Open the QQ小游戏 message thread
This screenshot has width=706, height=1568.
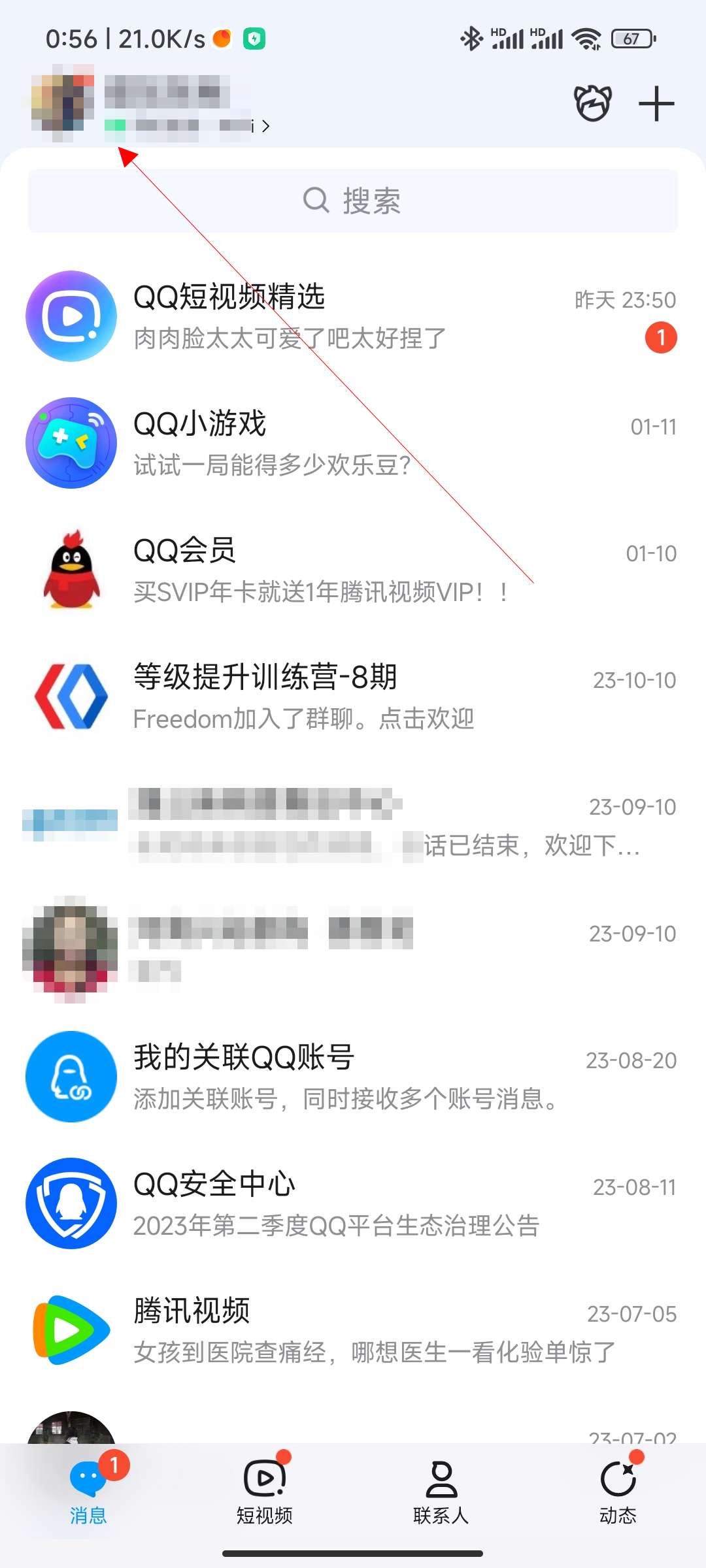[353, 444]
